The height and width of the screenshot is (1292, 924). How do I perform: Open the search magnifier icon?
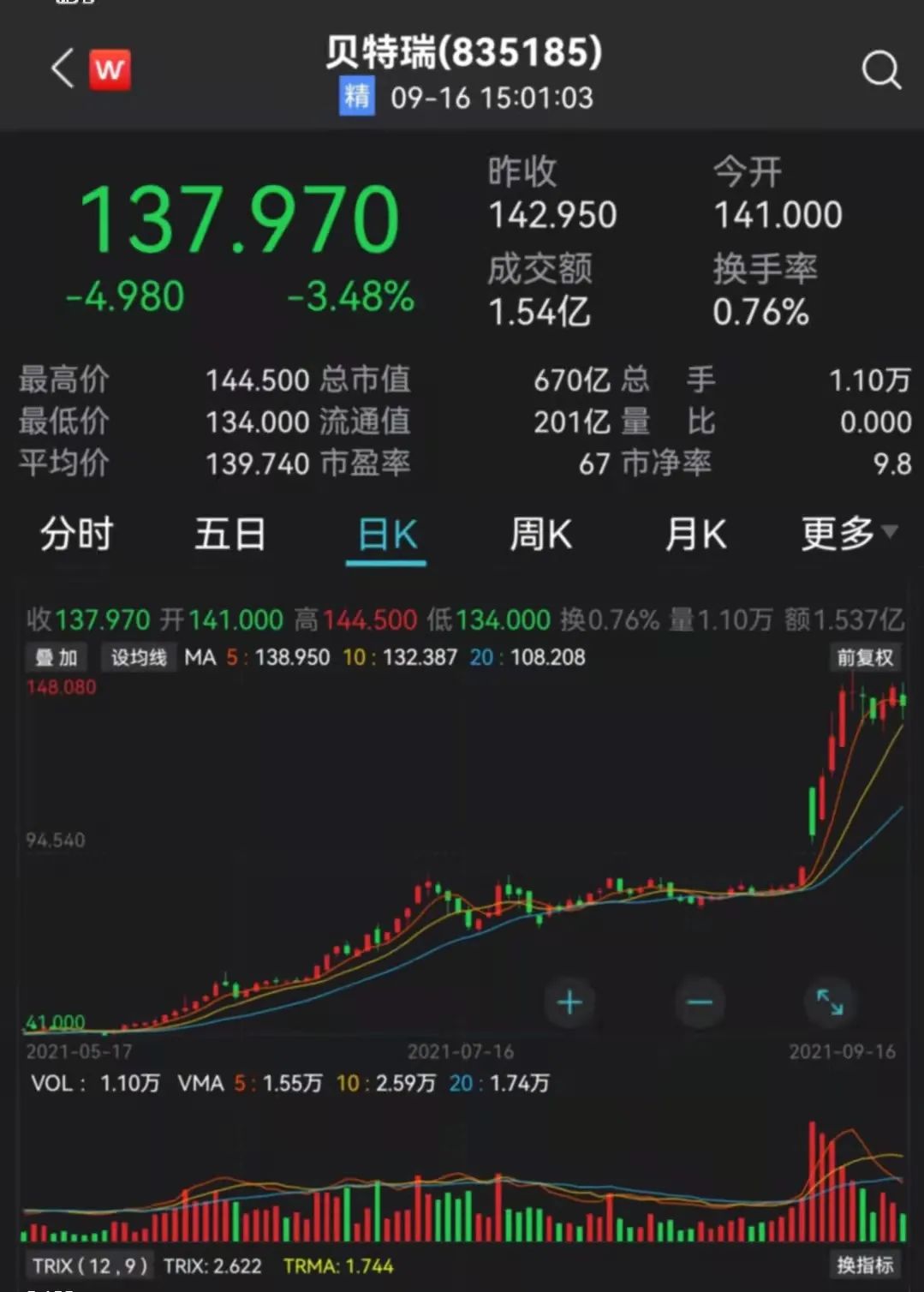[x=880, y=69]
